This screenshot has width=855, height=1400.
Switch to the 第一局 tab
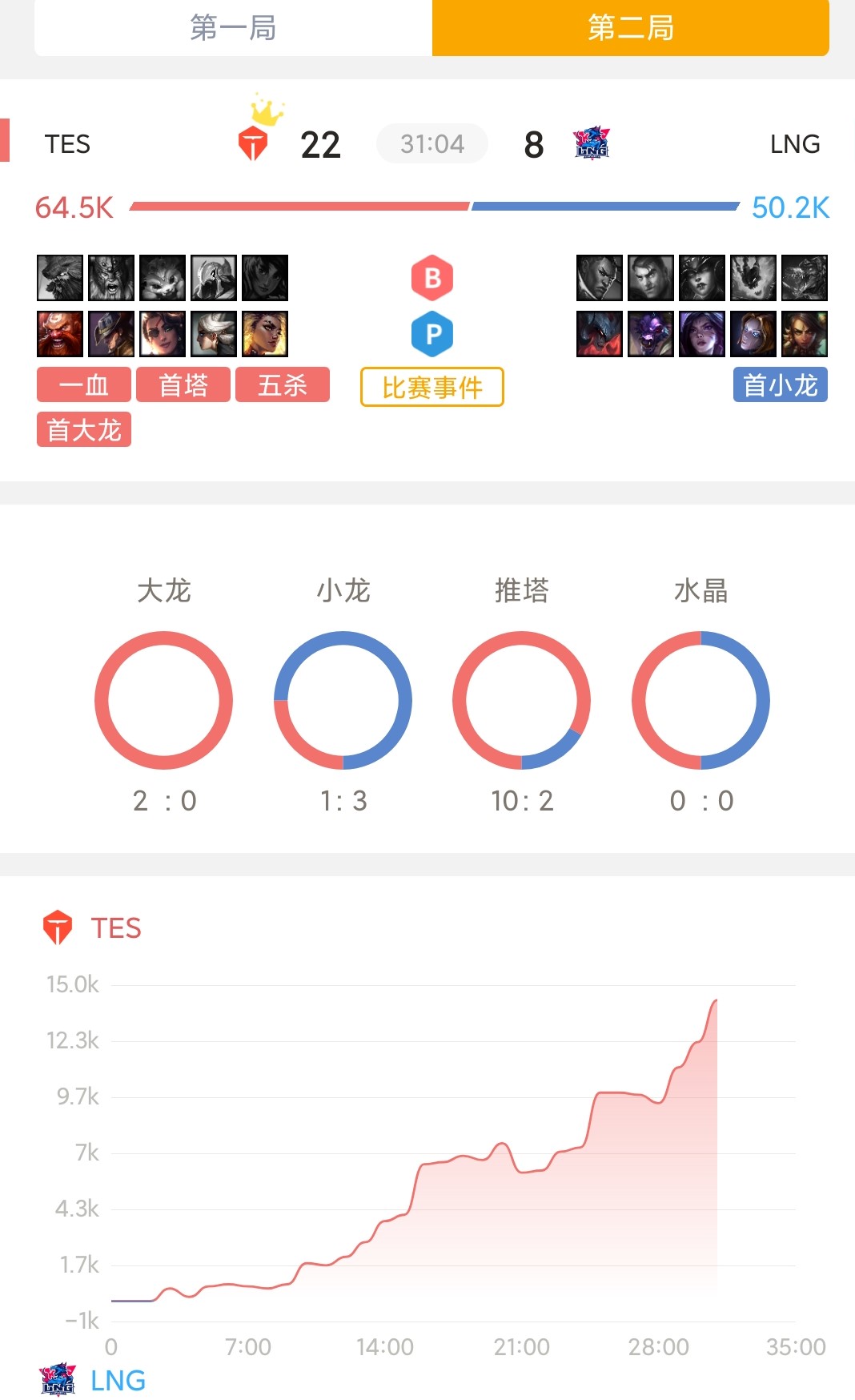click(x=233, y=28)
